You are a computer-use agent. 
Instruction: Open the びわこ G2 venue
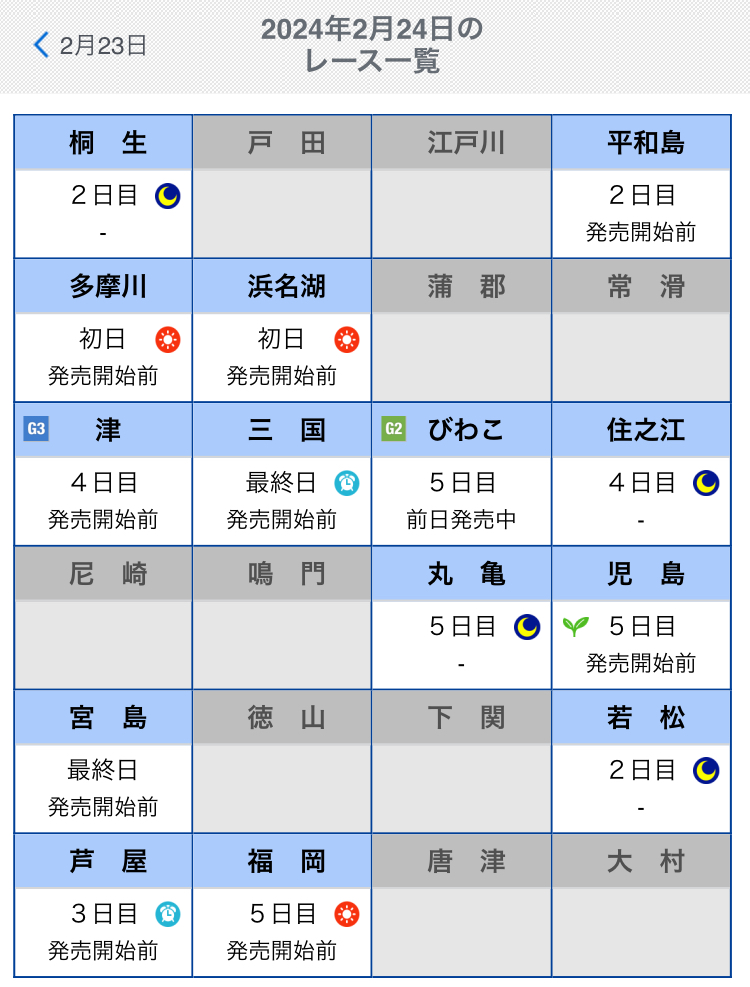pyautogui.click(x=461, y=475)
